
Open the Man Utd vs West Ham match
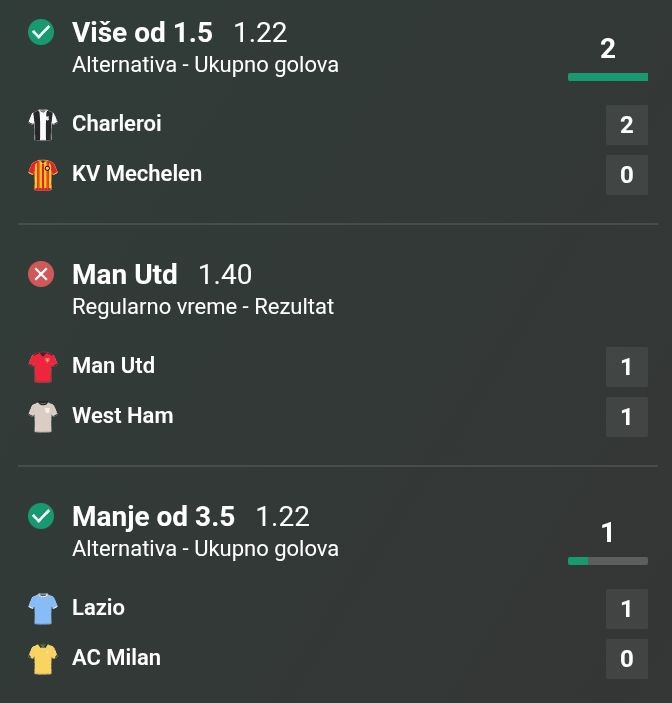click(300, 390)
